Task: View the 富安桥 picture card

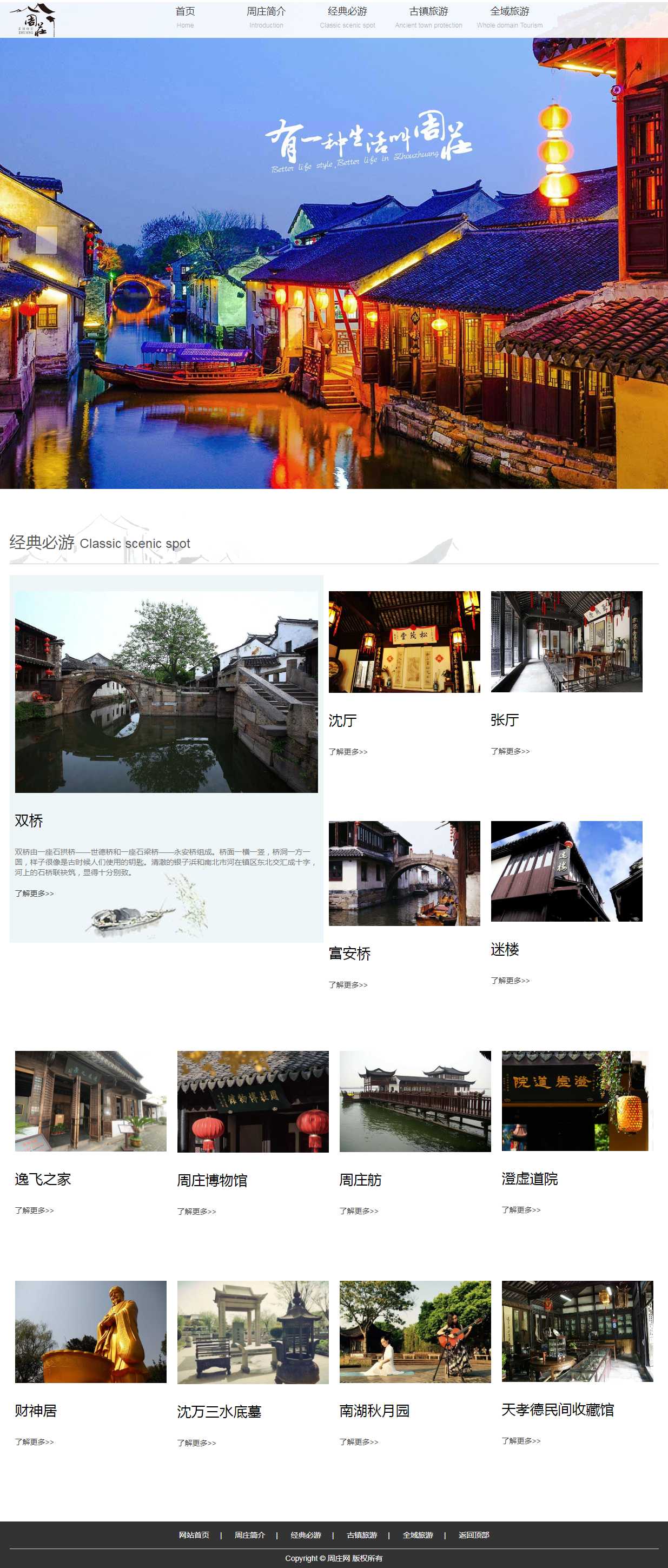Action: tap(405, 873)
